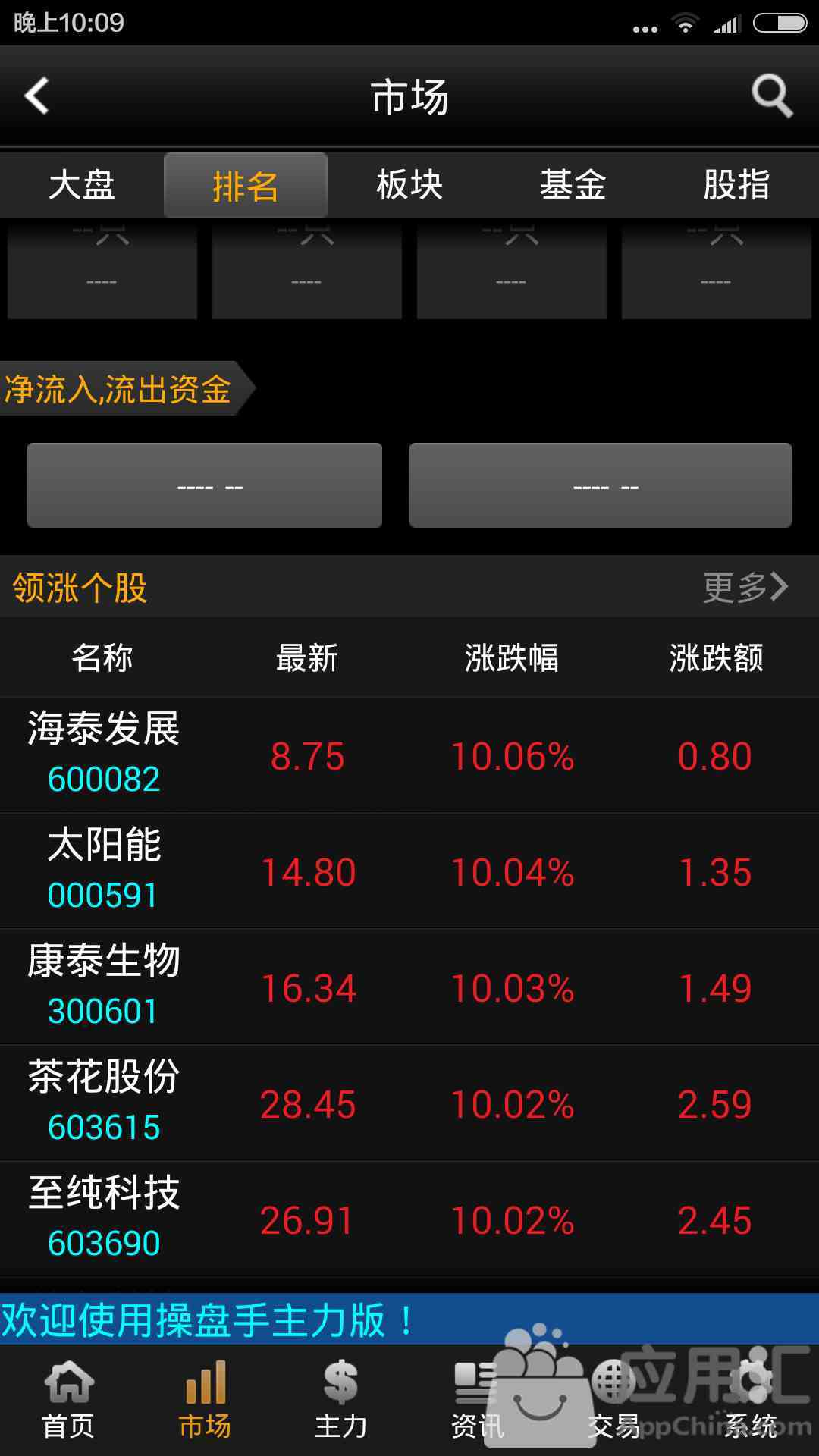This screenshot has width=819, height=1456.
Task: Go back using the top-left arrow
Action: 37,96
